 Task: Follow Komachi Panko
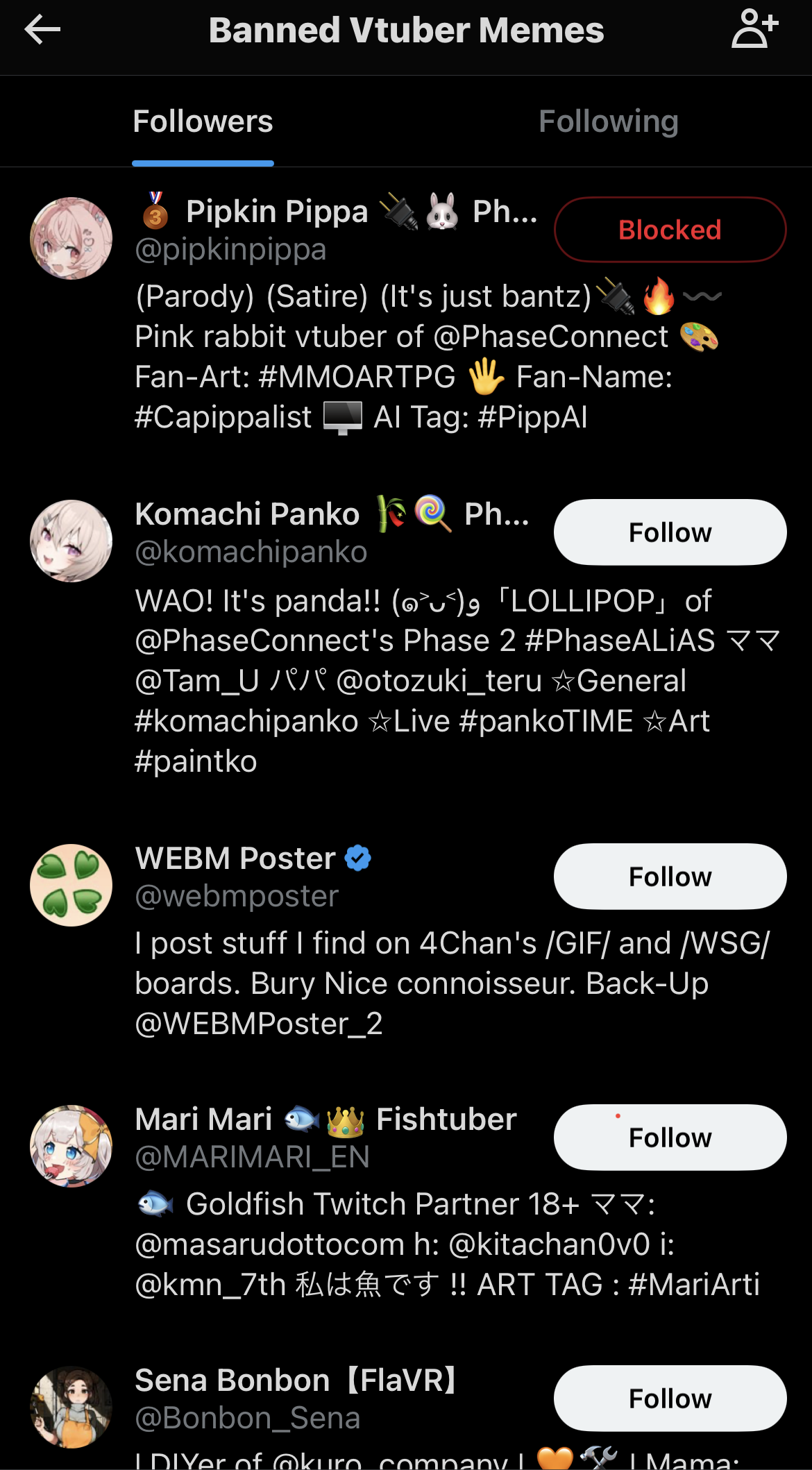pos(670,532)
